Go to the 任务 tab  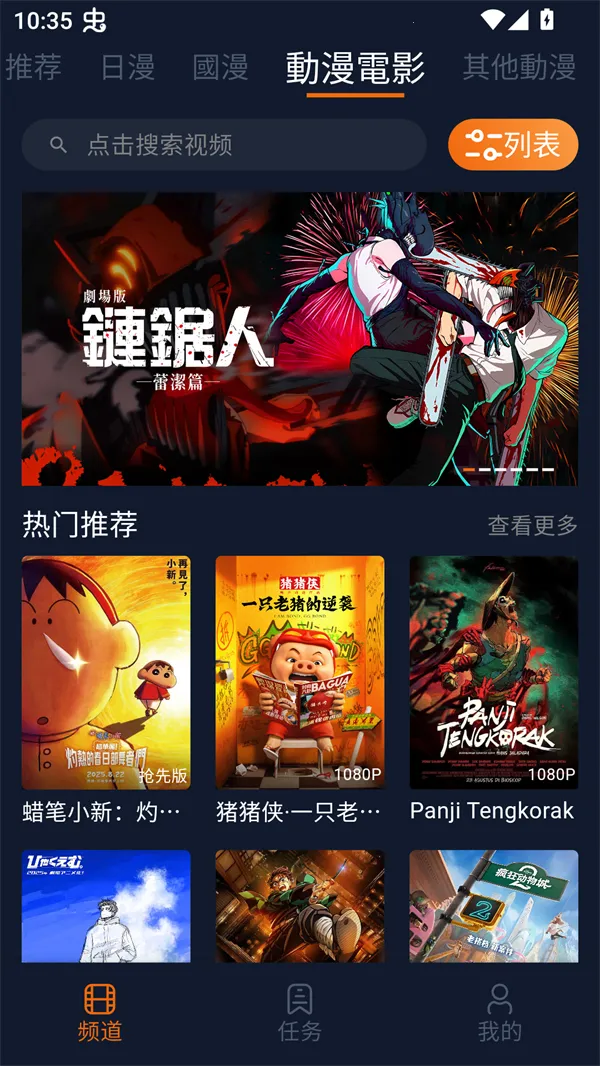tap(300, 1012)
